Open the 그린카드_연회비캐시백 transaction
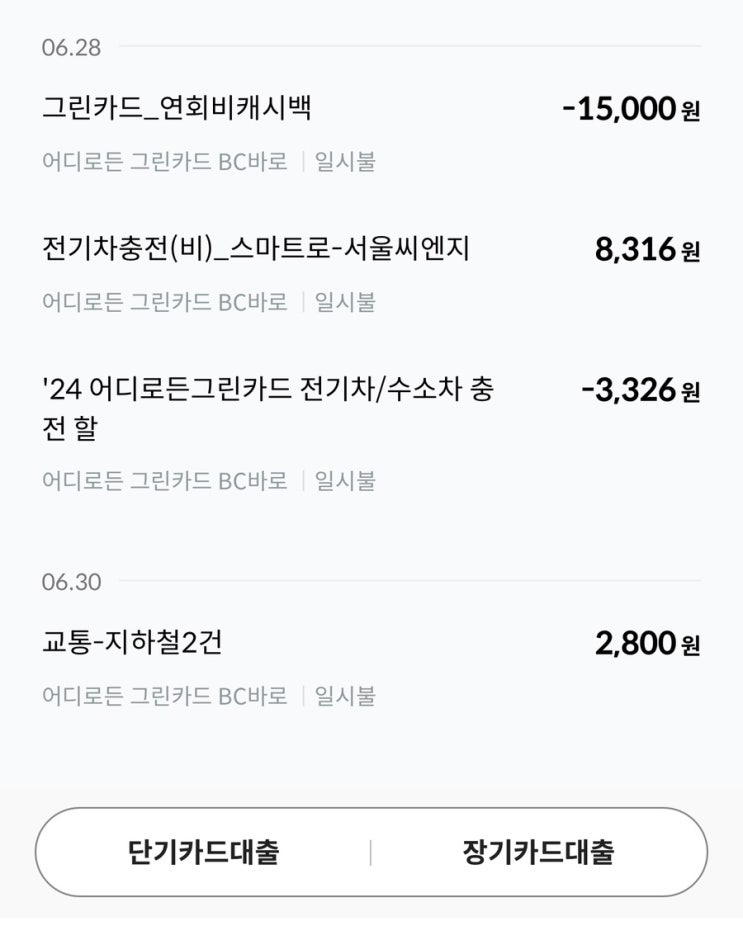Viewport: 743px width, 940px height. (x=177, y=108)
